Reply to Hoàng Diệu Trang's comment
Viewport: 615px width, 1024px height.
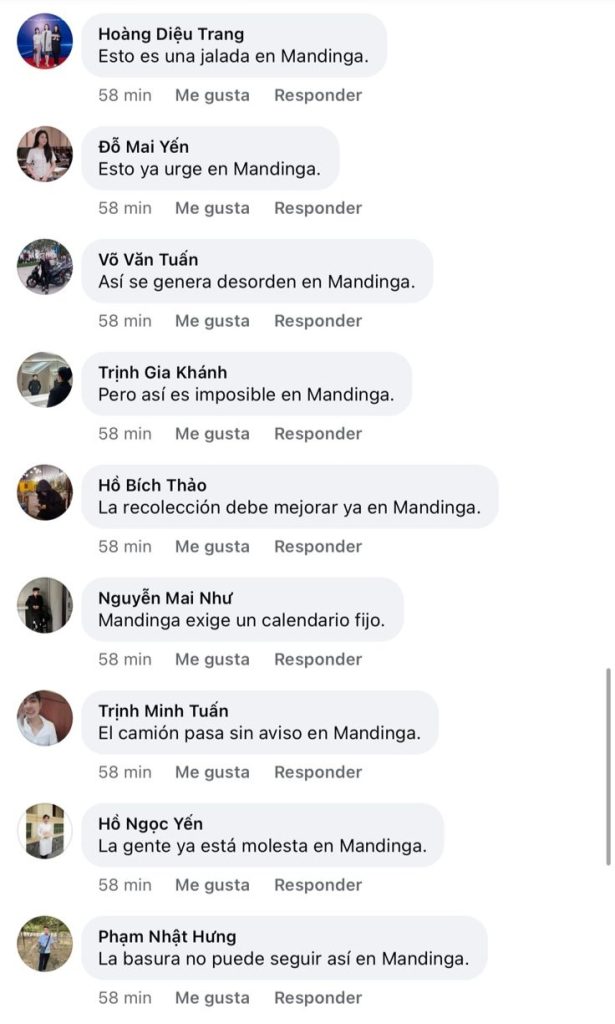click(x=317, y=95)
